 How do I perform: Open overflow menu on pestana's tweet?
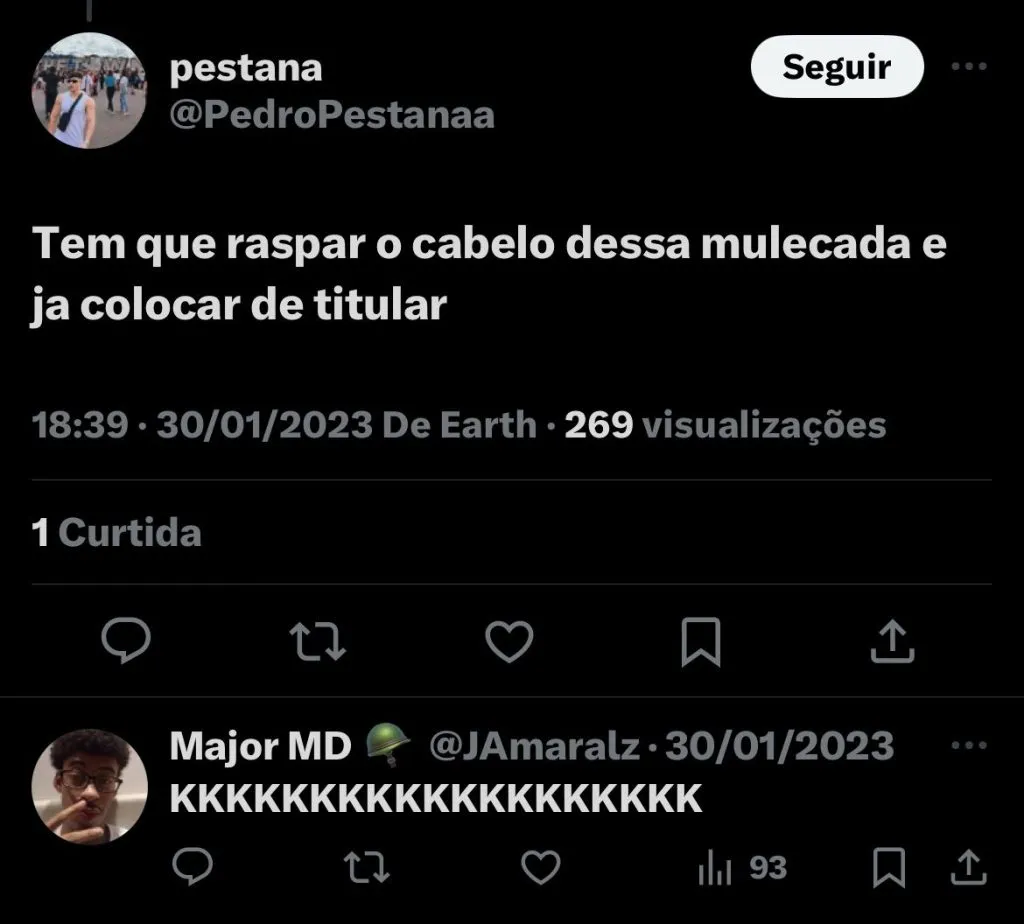pyautogui.click(x=967, y=68)
